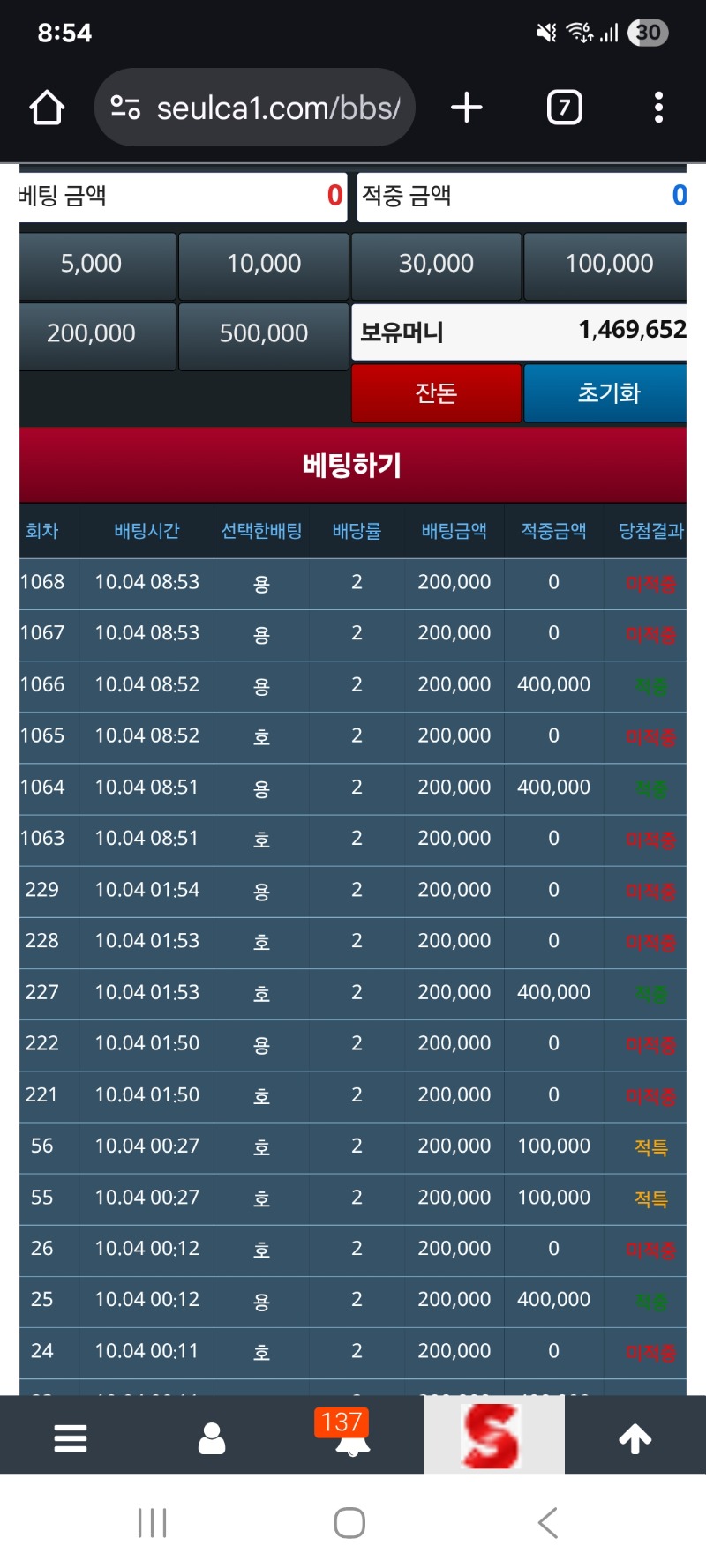Viewport: 706px width, 1568px height.
Task: Select the 30,000 bet amount
Action: [x=436, y=264]
